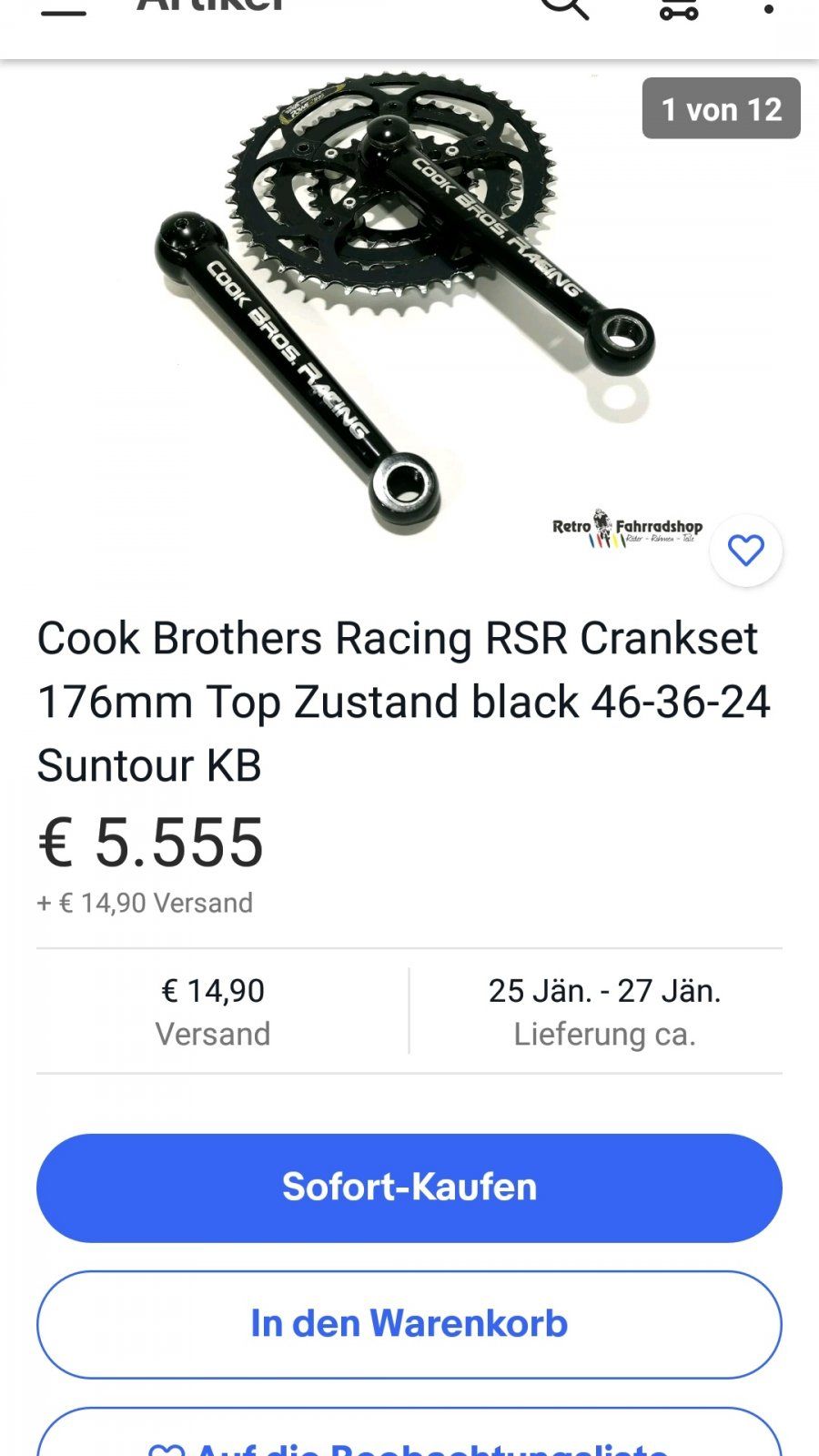Open the crankset product photo
819x1456 pixels.
pos(405,309)
